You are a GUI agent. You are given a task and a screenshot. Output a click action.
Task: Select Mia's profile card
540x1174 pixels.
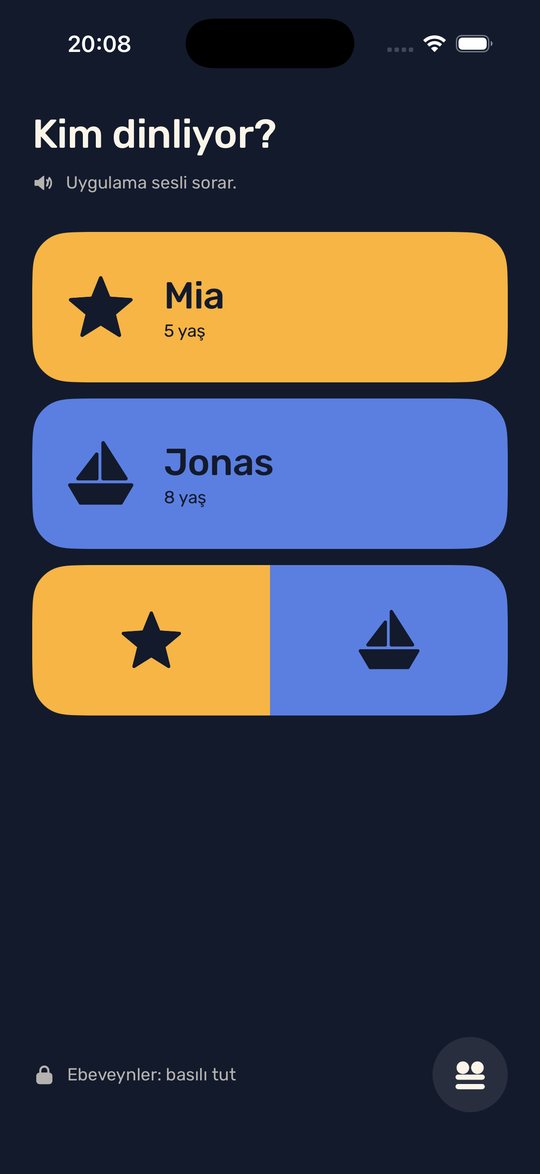pyautogui.click(x=270, y=307)
